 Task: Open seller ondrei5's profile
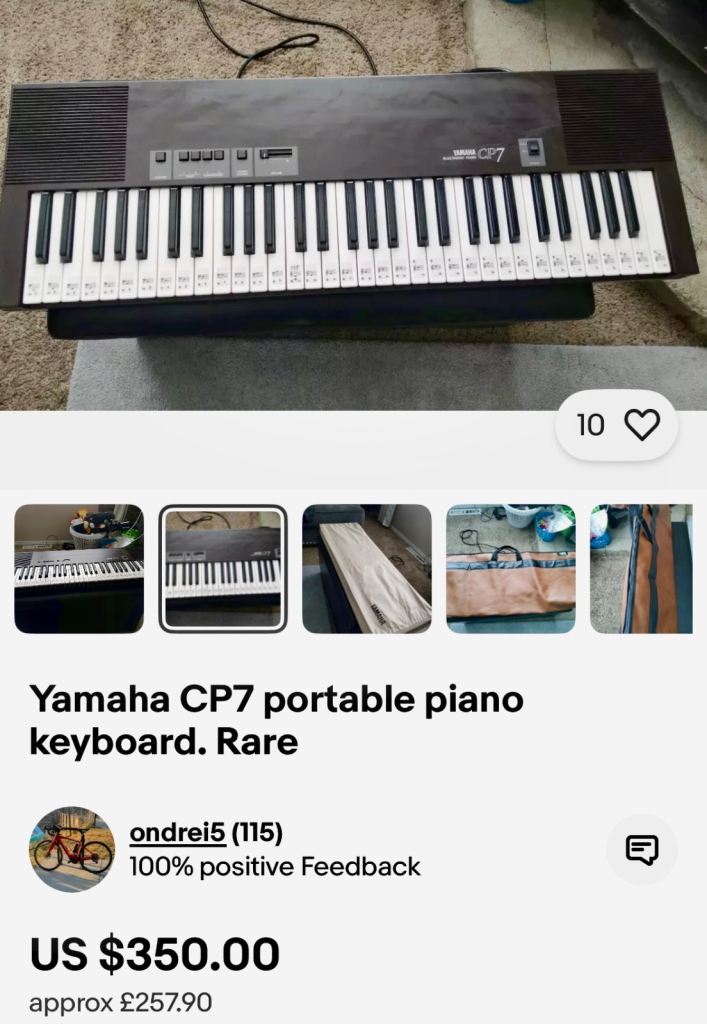tap(177, 832)
